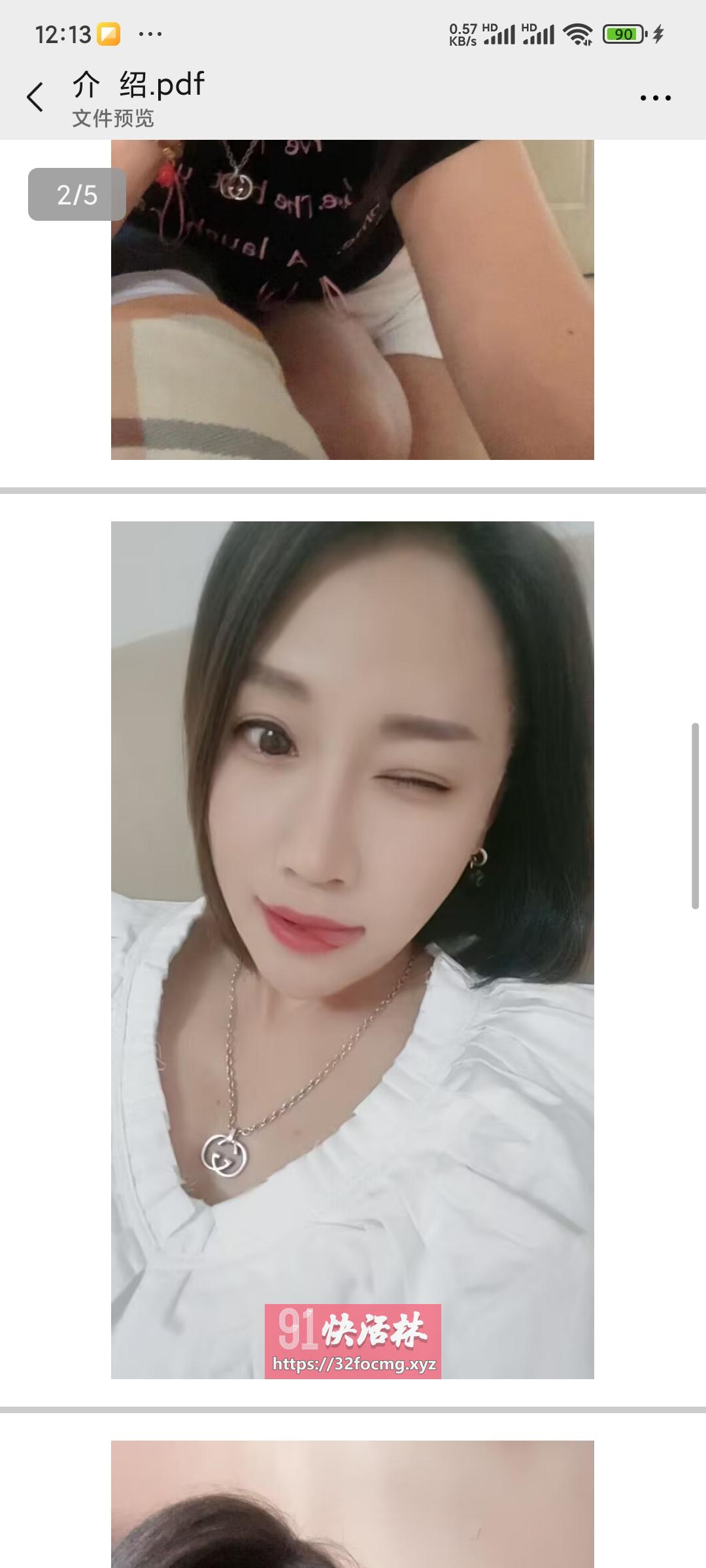Tap the 文件预览 subtitle label

point(114,119)
